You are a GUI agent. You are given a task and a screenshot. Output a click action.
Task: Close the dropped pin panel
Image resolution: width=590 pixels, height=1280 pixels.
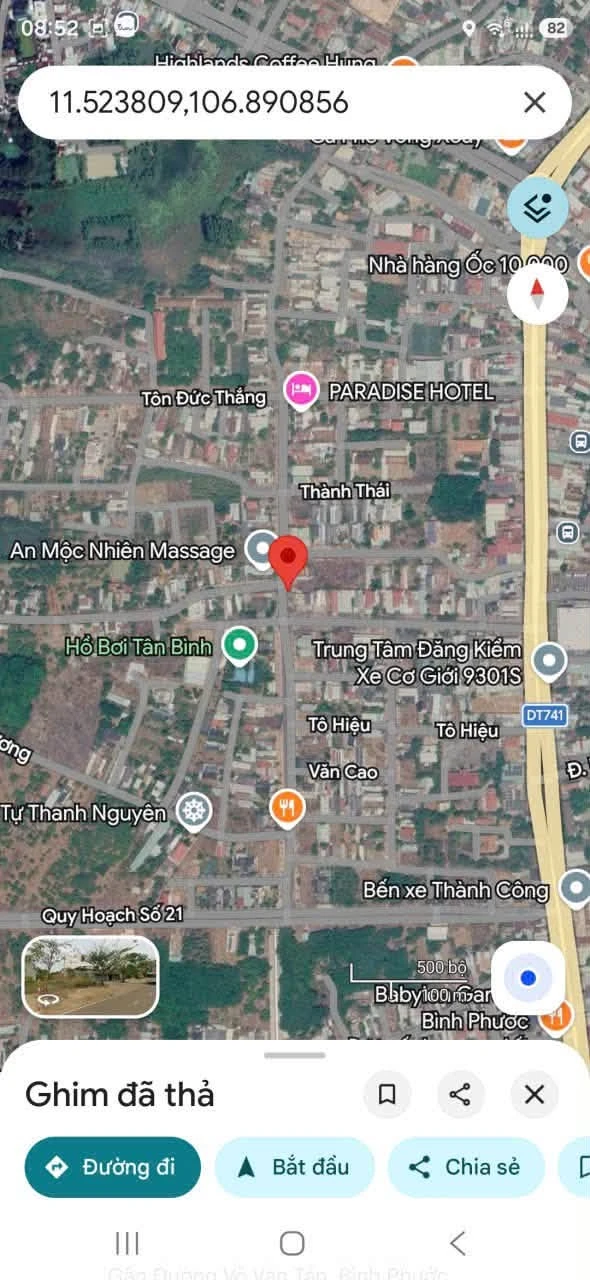click(x=534, y=1094)
